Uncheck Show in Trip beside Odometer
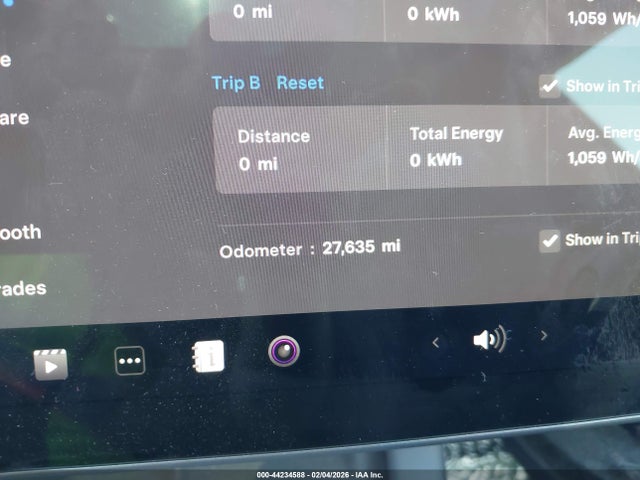This screenshot has width=640, height=480. click(x=549, y=241)
